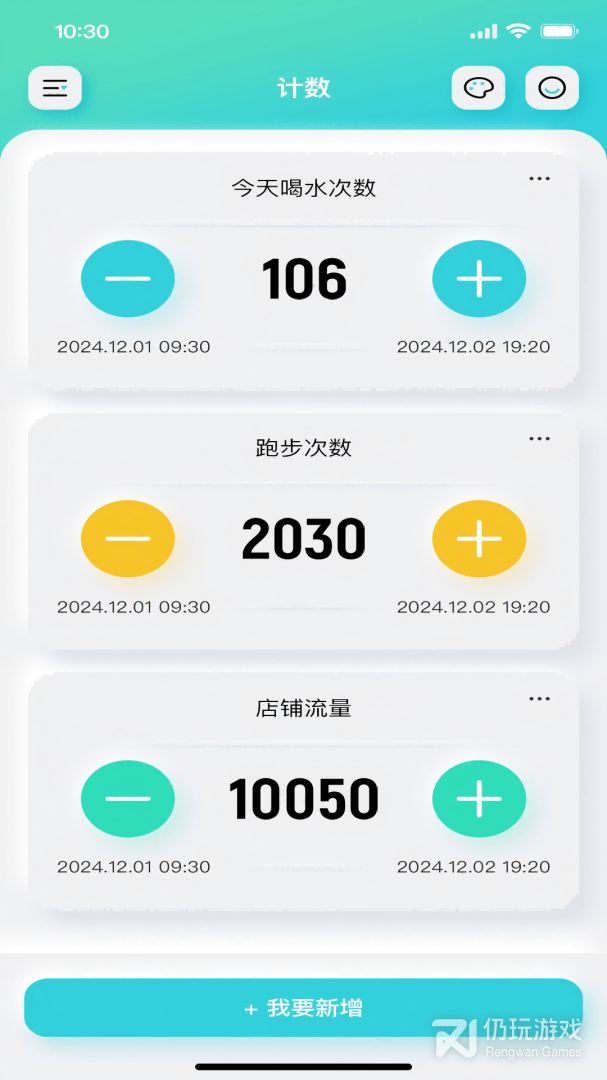Tap 我要新增 to add a counter
Screen dimensions: 607x1080
(x=303, y=1008)
